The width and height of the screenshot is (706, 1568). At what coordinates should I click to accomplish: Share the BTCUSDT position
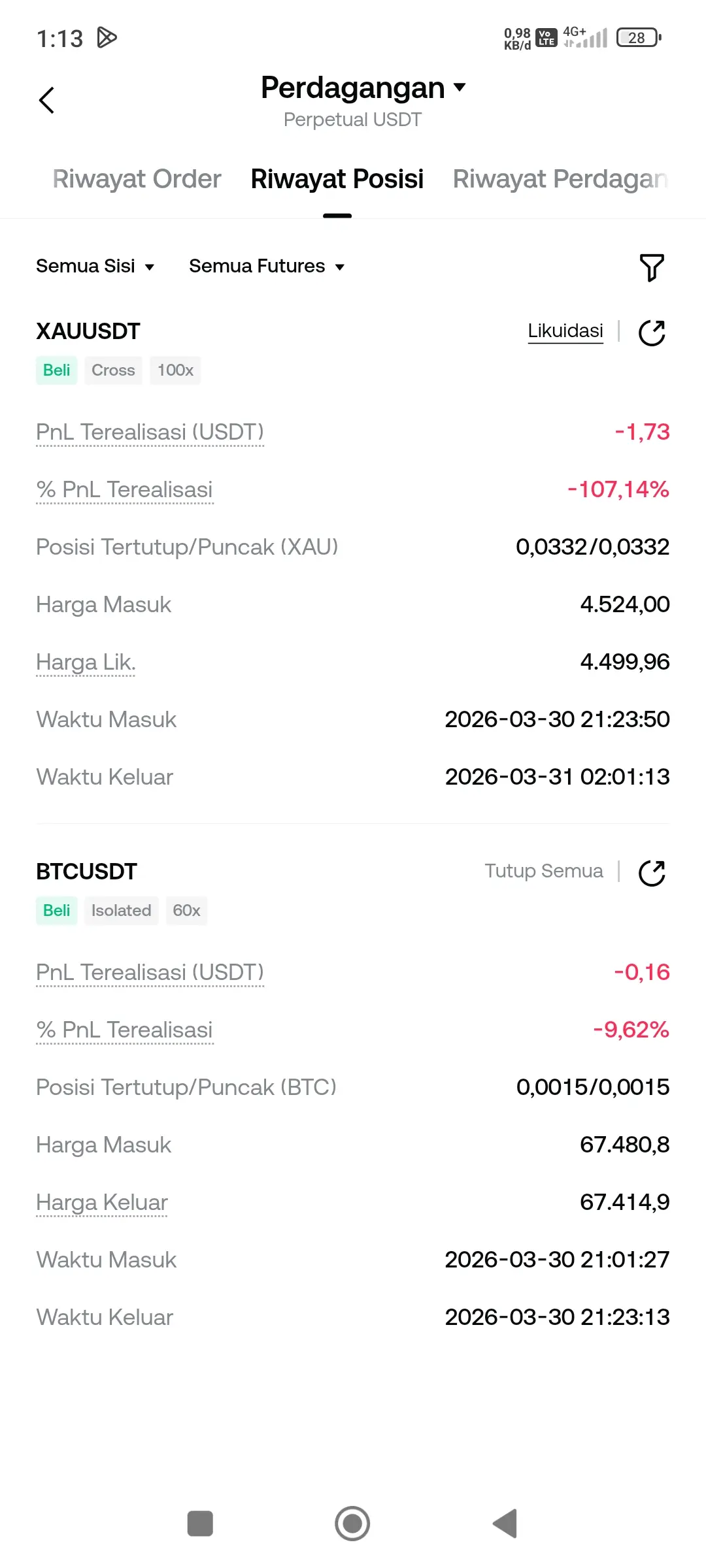click(652, 873)
